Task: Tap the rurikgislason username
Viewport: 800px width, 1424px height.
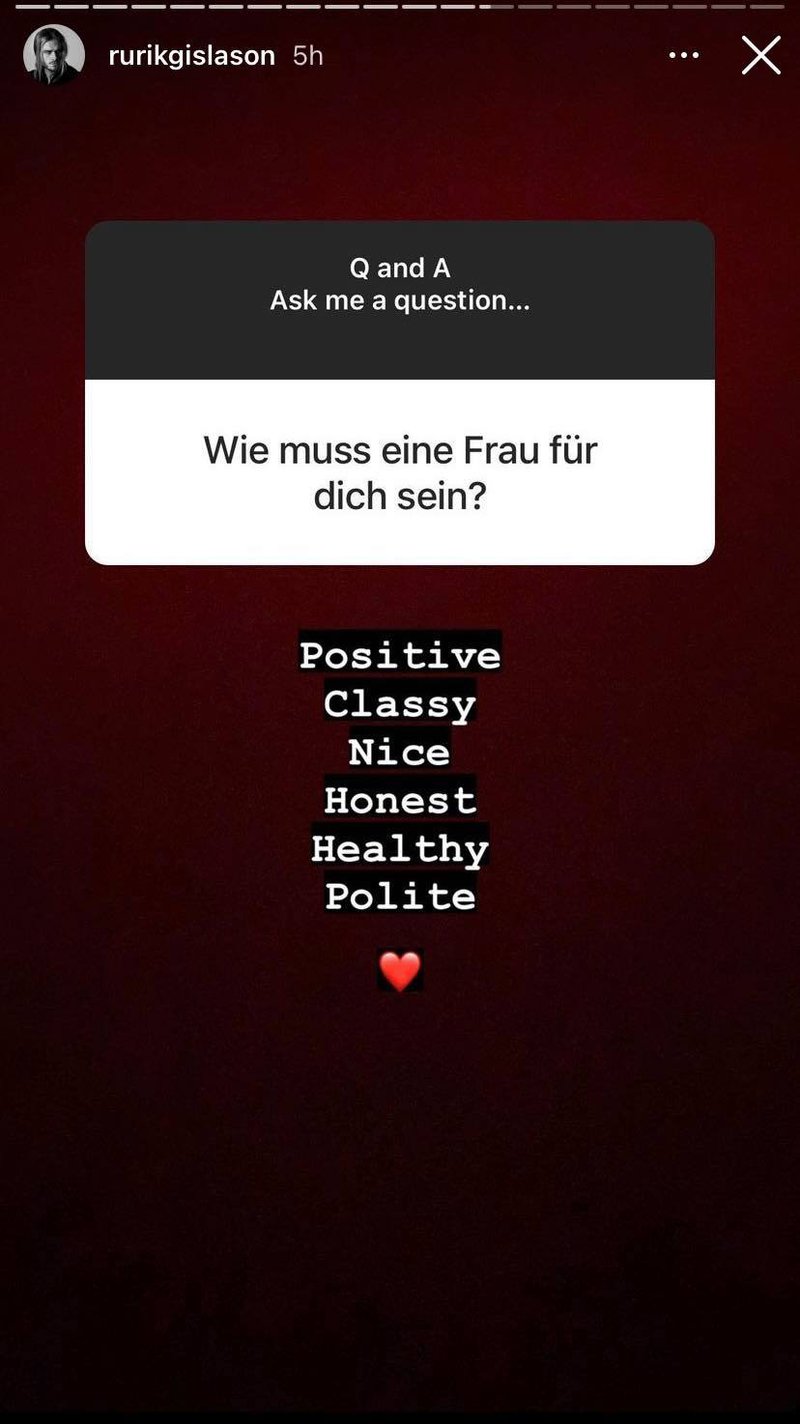Action: pyautogui.click(x=191, y=55)
